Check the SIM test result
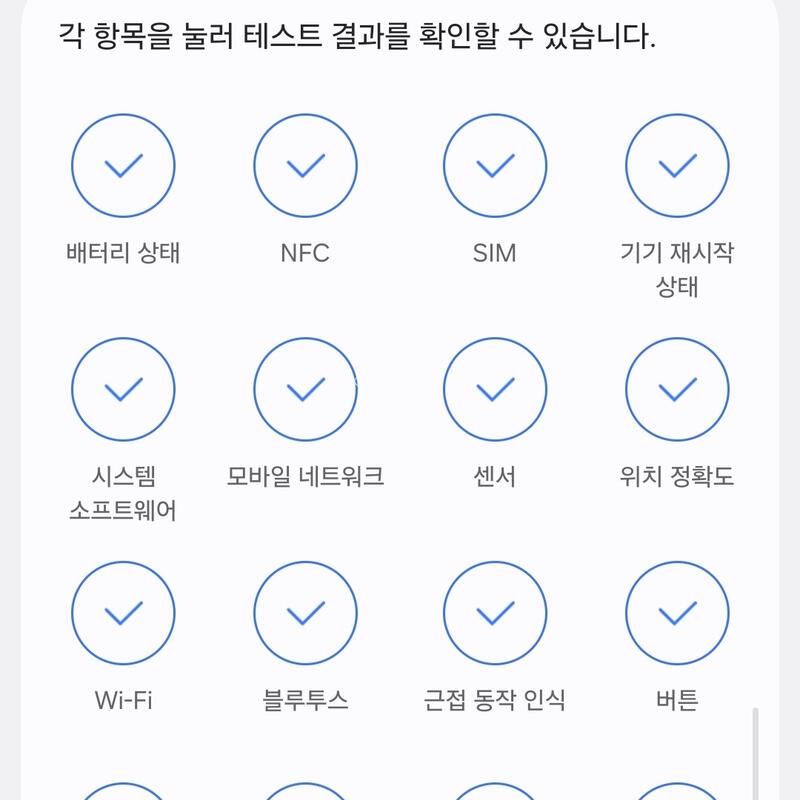This screenshot has height=800, width=800. pos(495,166)
